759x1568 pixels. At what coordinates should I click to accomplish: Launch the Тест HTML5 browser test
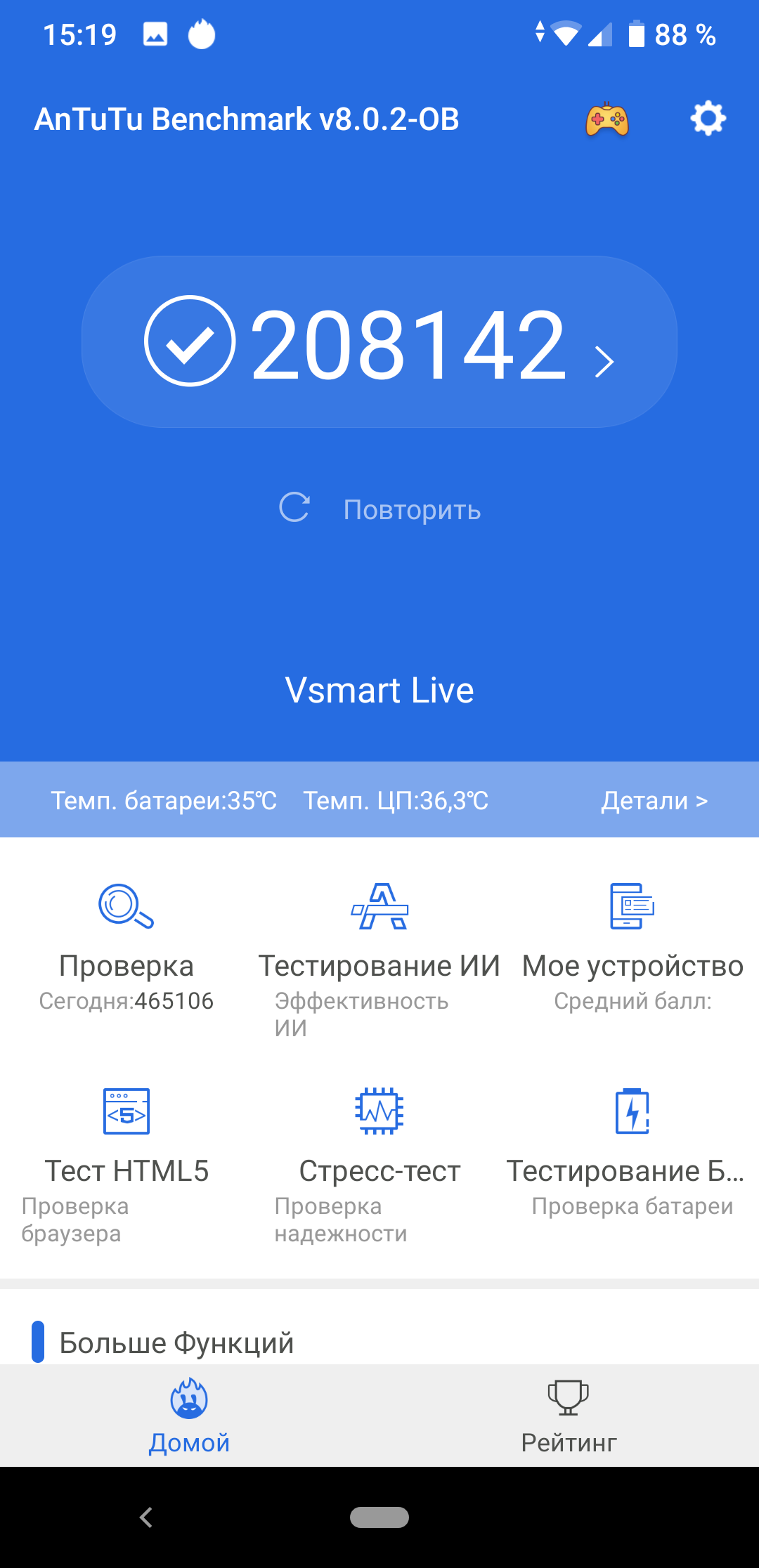126,1152
